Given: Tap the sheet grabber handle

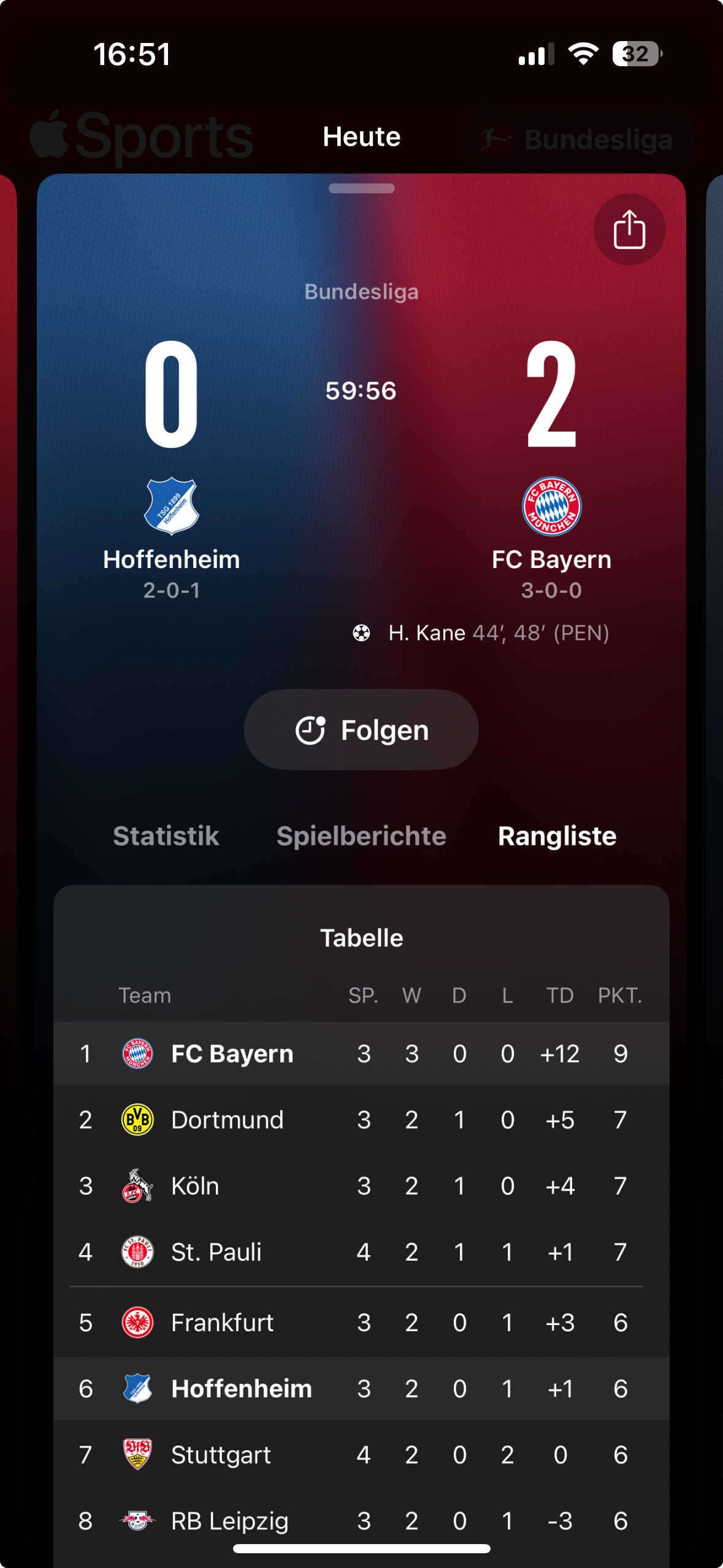Looking at the screenshot, I should pyautogui.click(x=361, y=188).
